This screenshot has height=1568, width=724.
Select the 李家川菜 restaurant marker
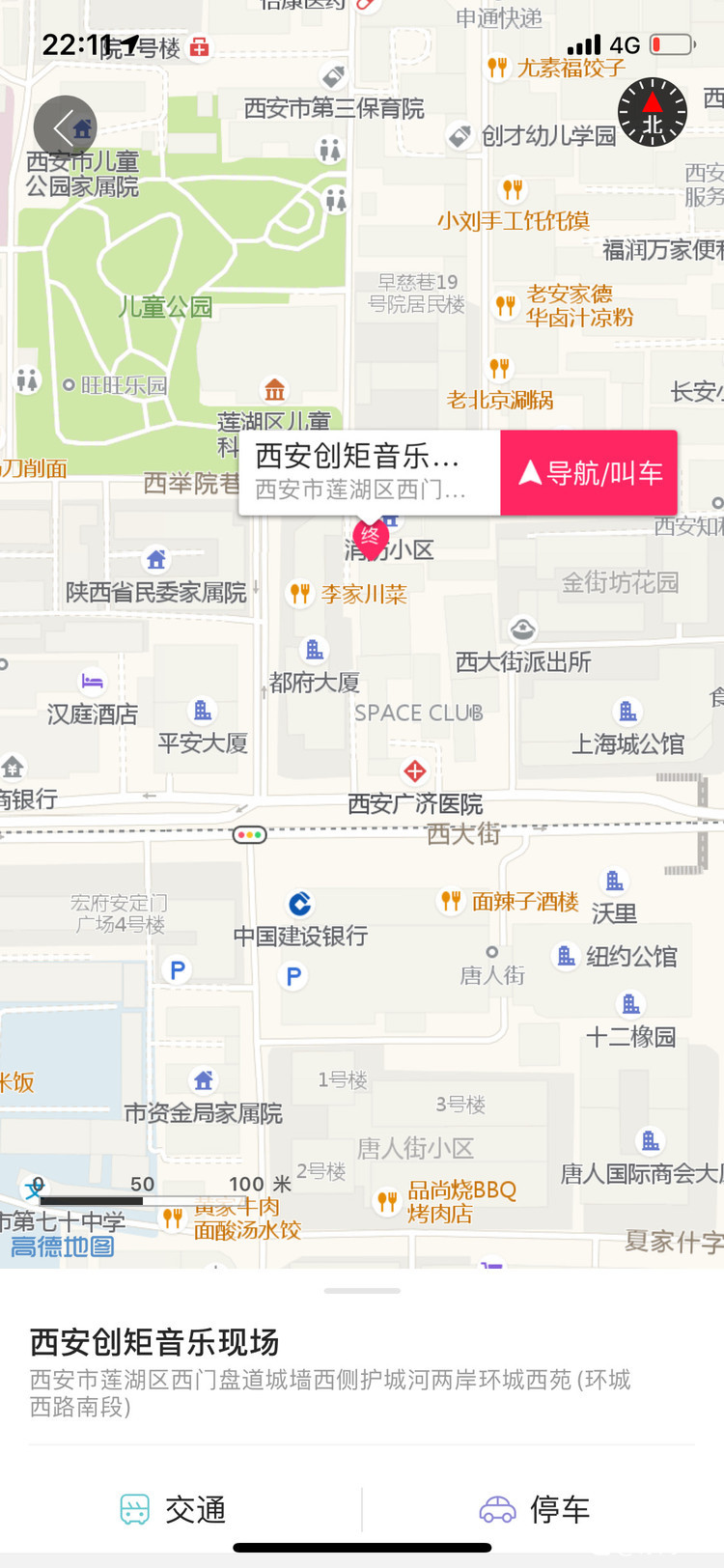tap(300, 593)
